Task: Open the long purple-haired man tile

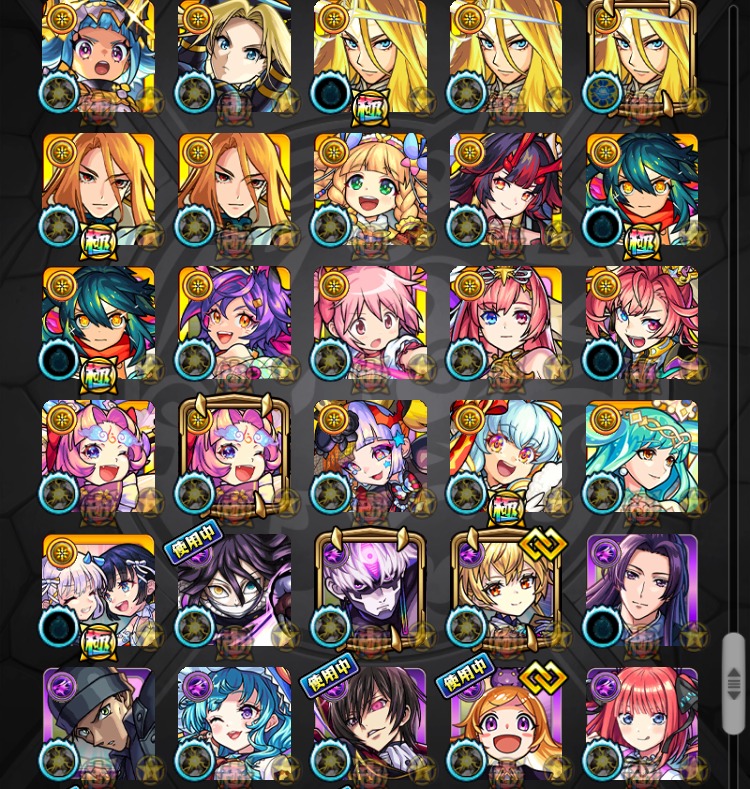Action: (x=642, y=591)
